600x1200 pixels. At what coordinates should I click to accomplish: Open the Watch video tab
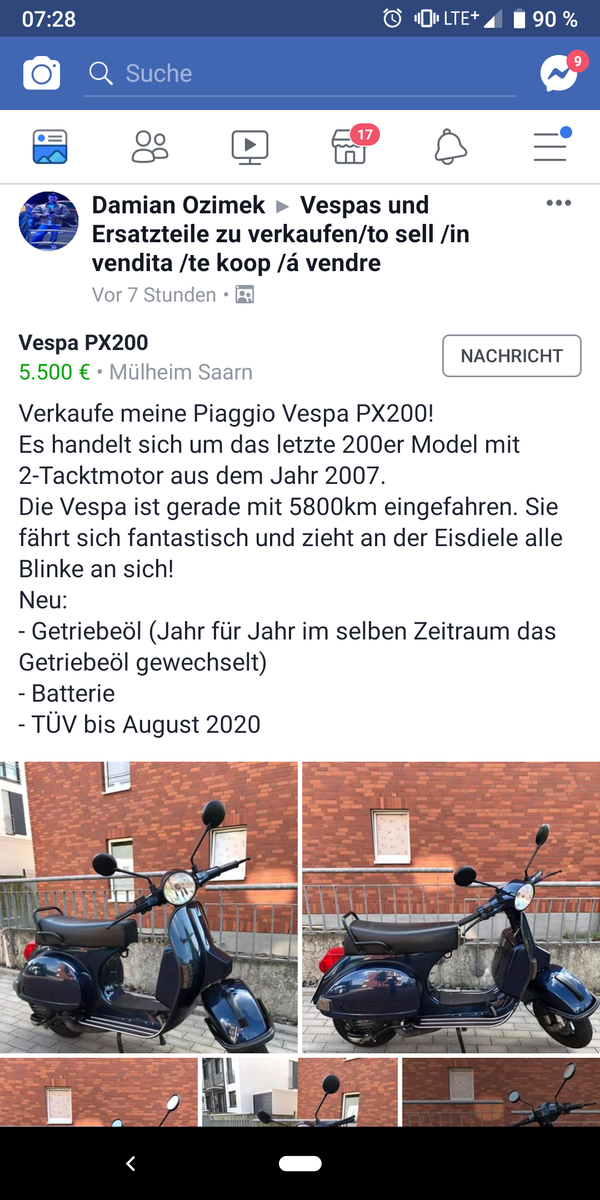(249, 146)
